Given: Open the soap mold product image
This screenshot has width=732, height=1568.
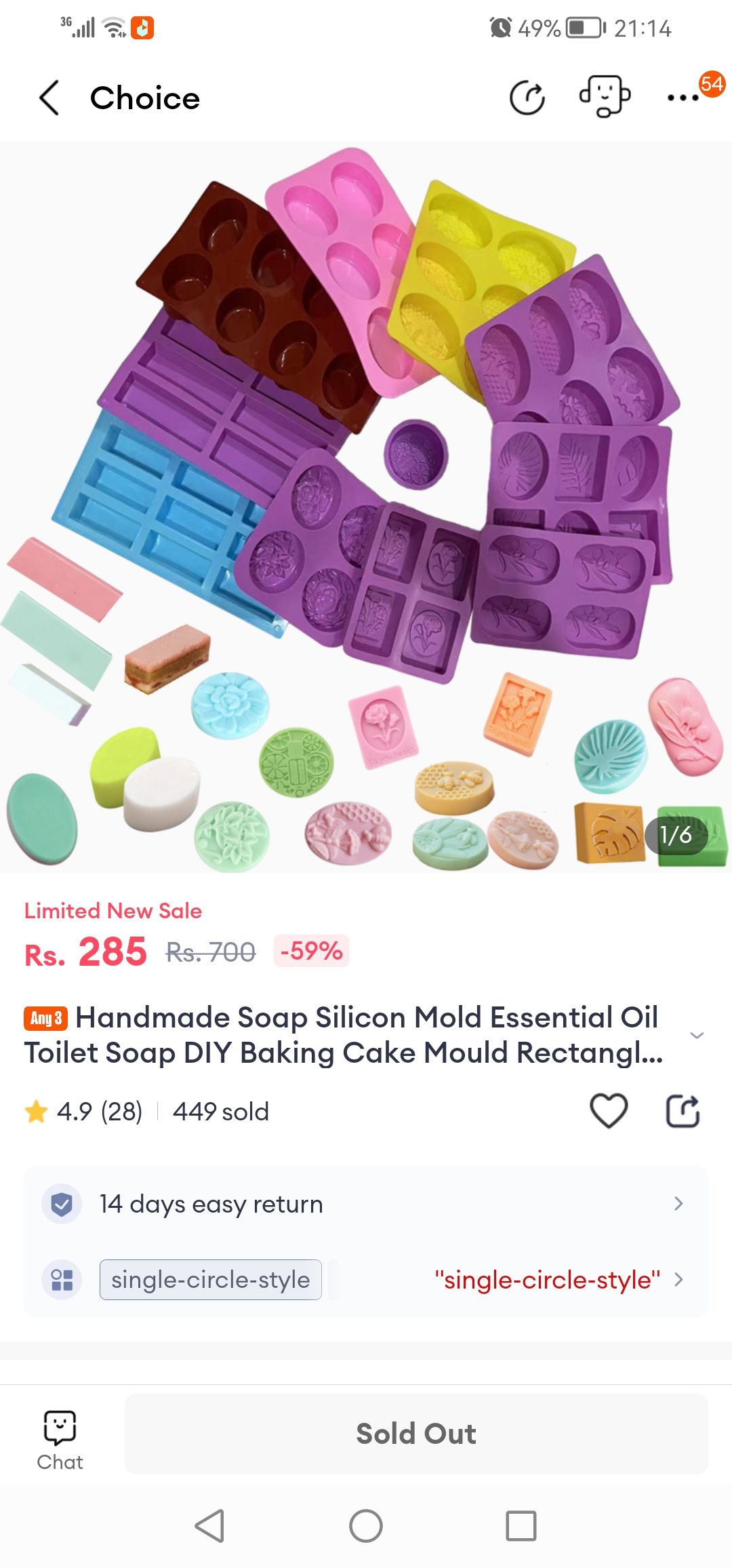Looking at the screenshot, I should pos(366,507).
